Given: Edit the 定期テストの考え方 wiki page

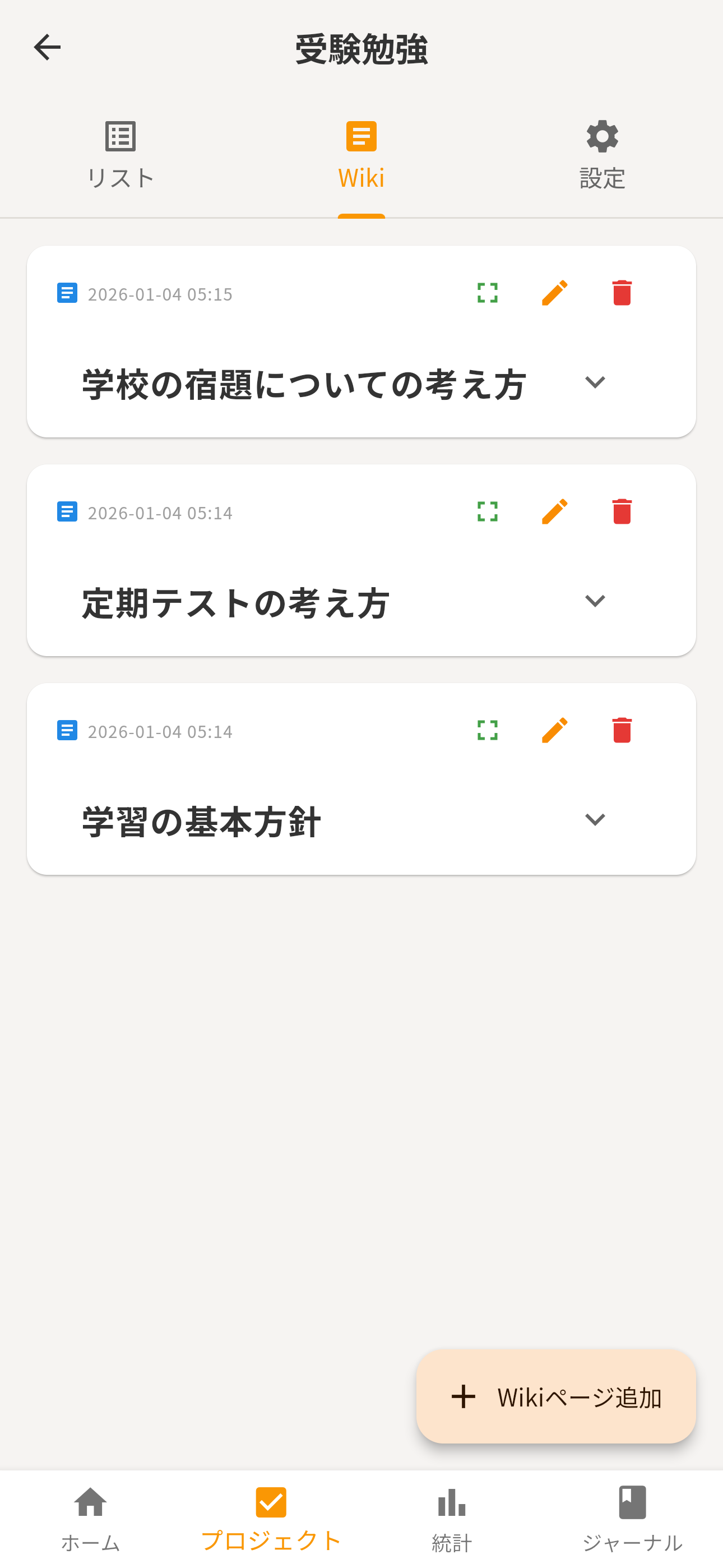Looking at the screenshot, I should (554, 512).
